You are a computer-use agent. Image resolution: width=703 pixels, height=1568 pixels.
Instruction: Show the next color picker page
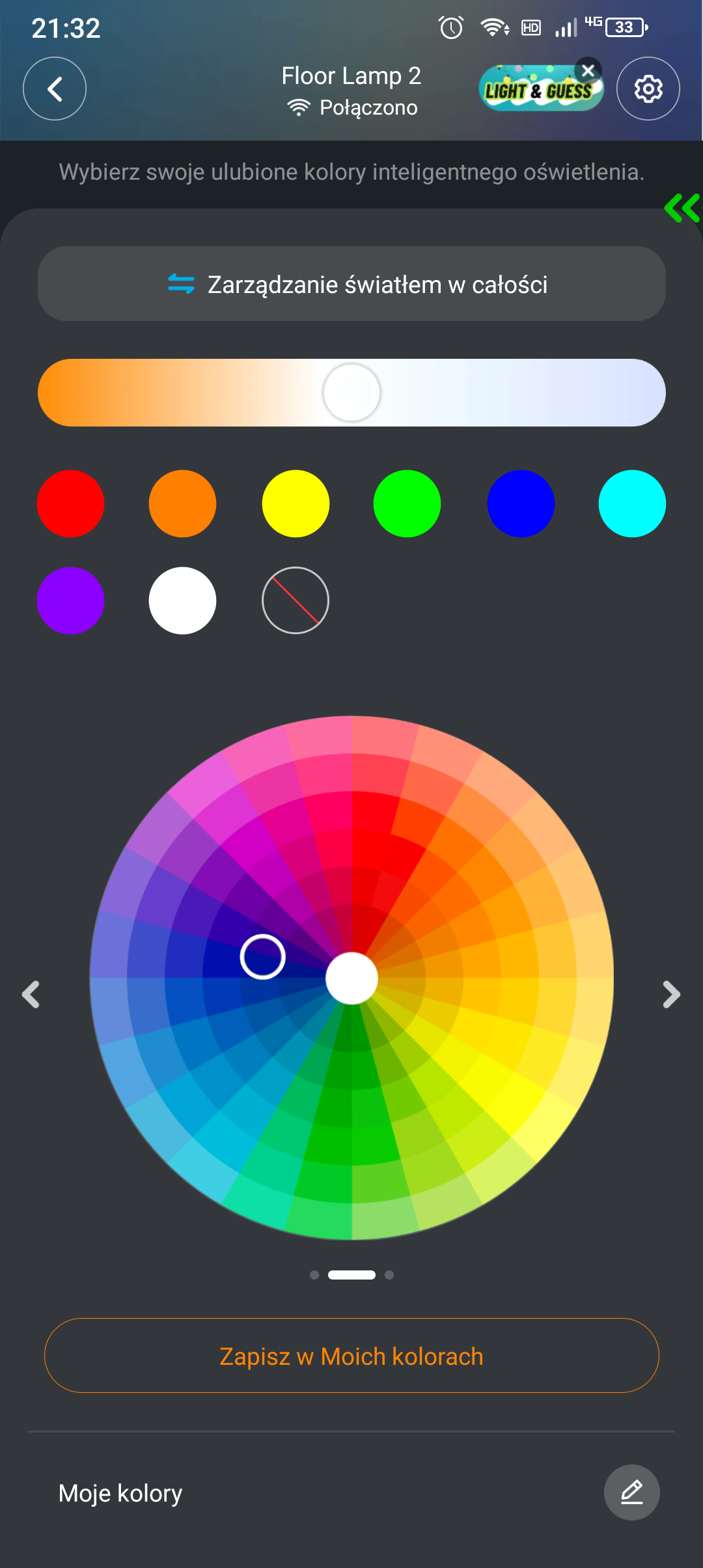(671, 994)
